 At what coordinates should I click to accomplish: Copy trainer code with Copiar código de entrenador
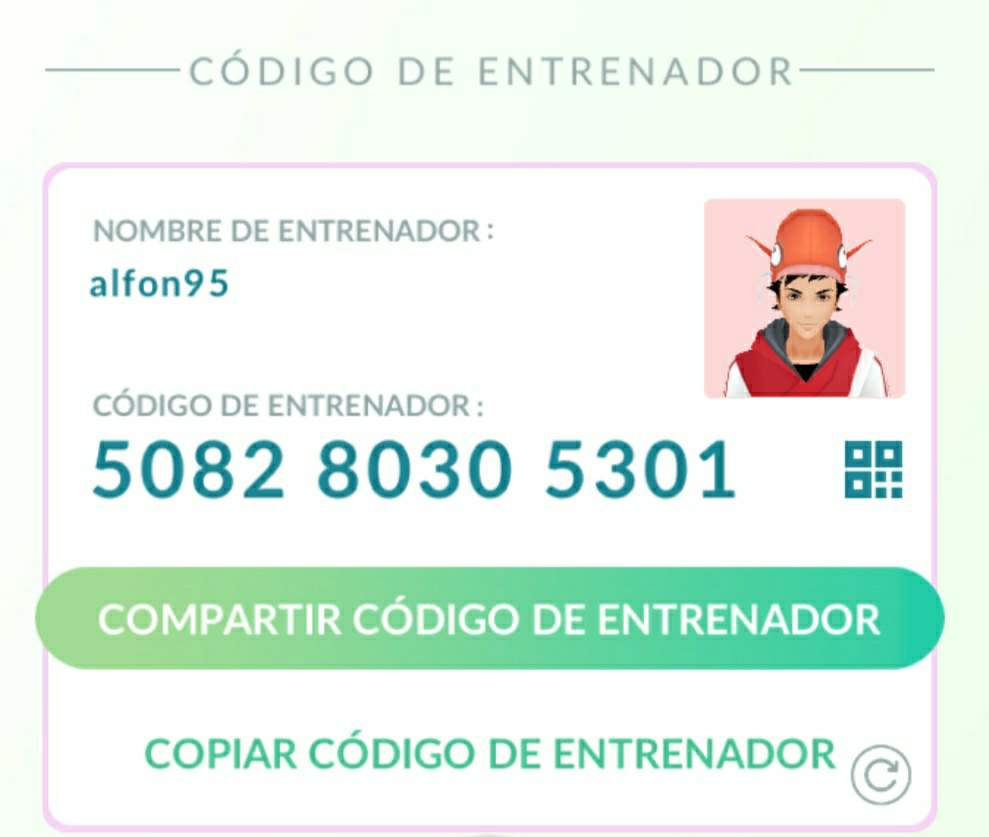point(489,753)
